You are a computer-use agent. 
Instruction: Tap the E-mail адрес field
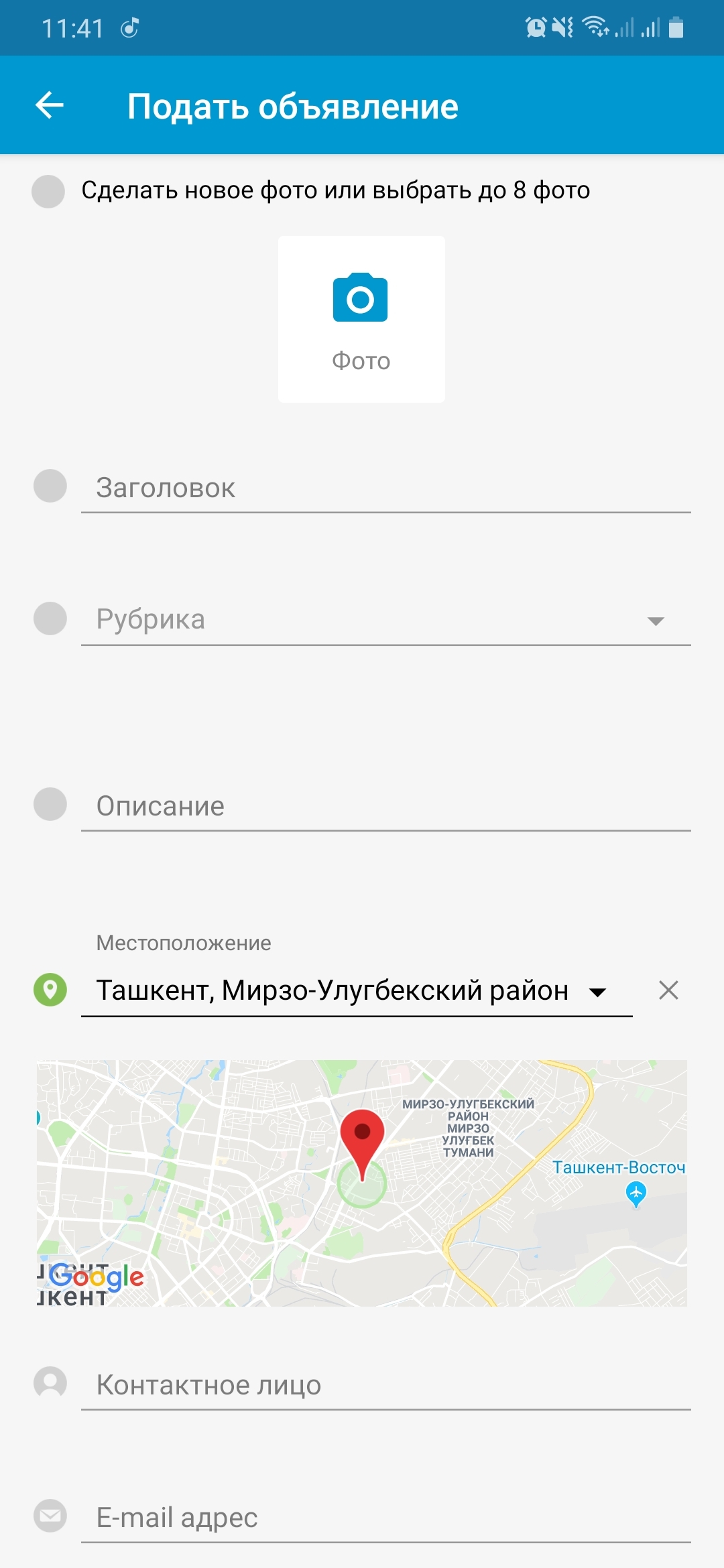tap(385, 1518)
